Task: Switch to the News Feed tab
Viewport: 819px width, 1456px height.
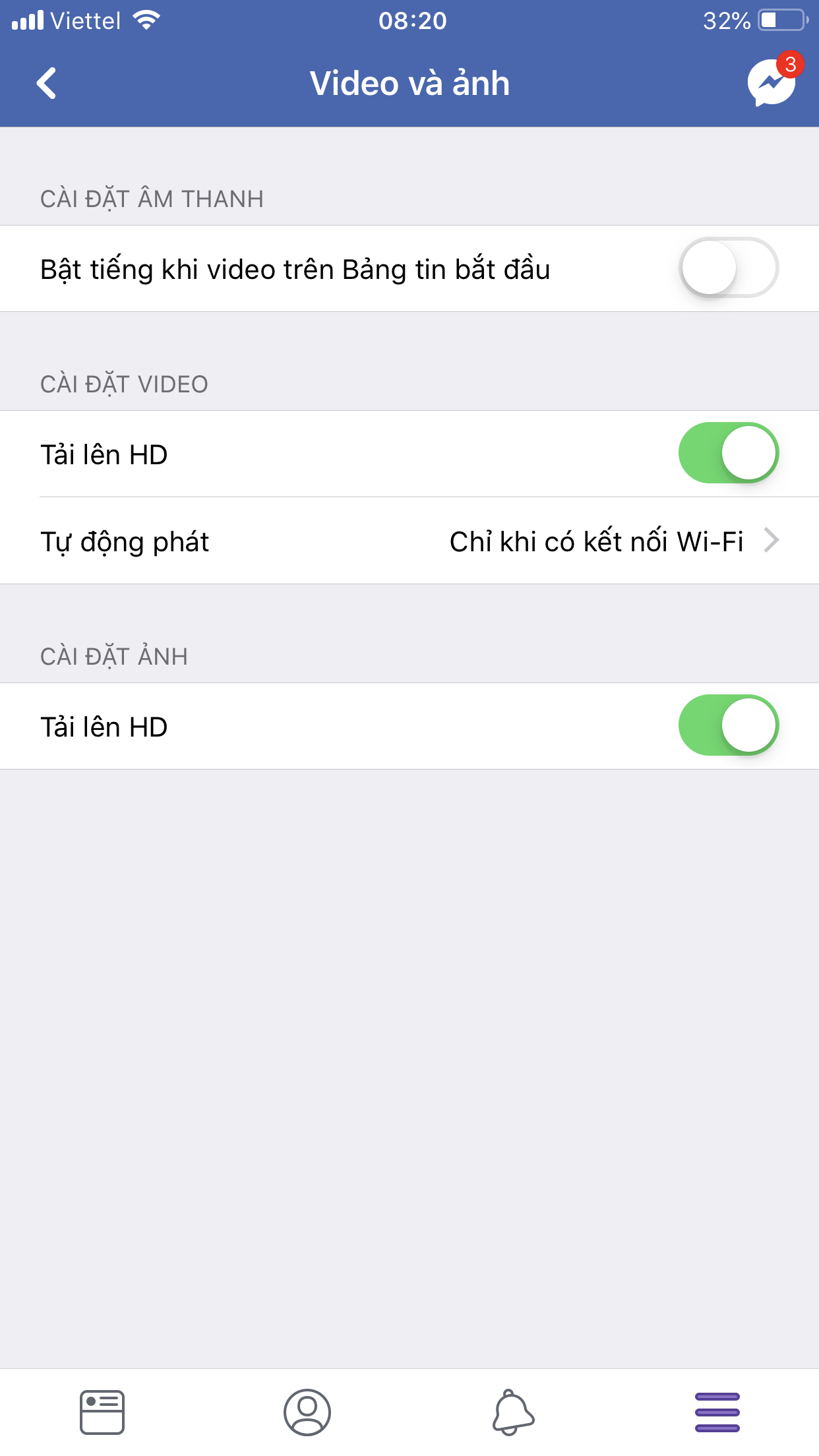Action: click(102, 1412)
